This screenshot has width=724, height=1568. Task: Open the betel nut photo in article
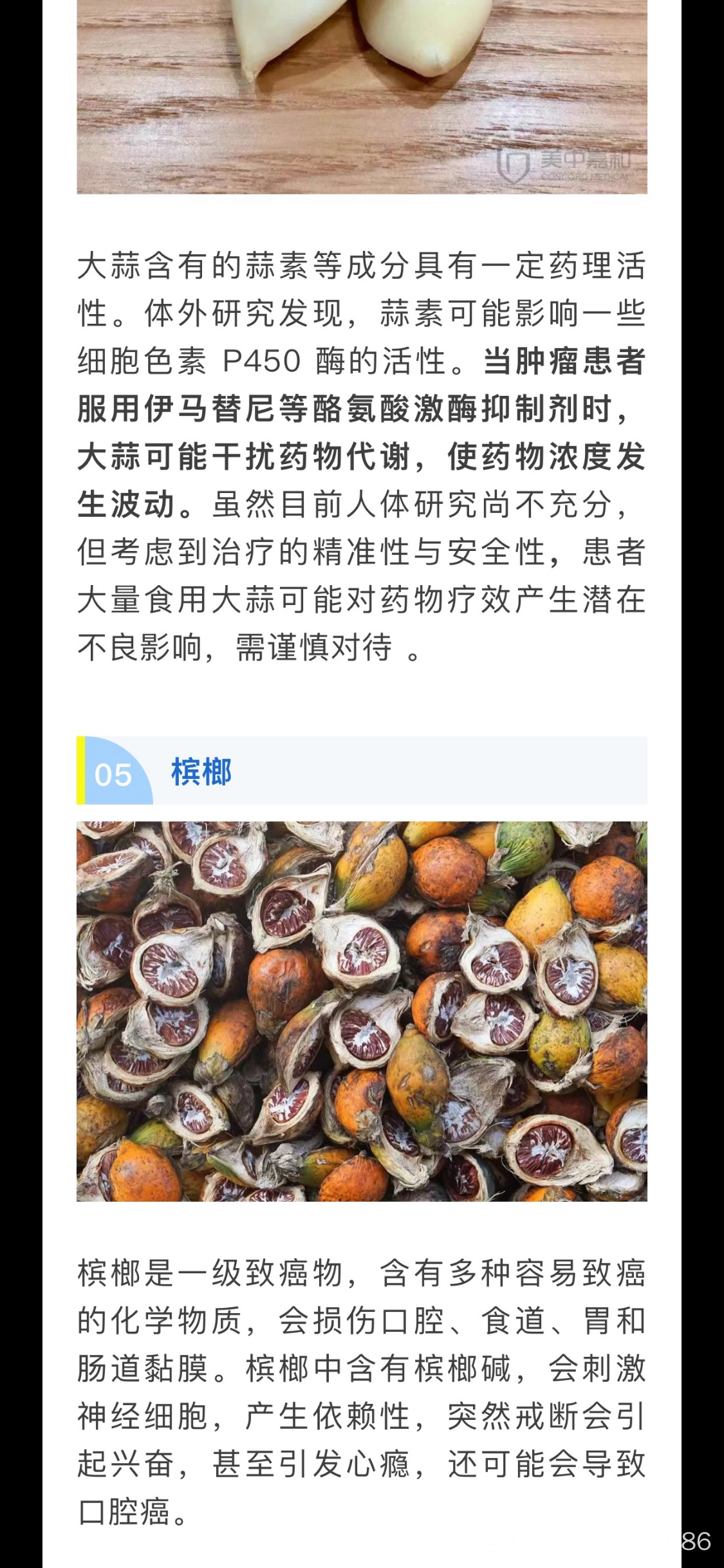[x=362, y=1011]
